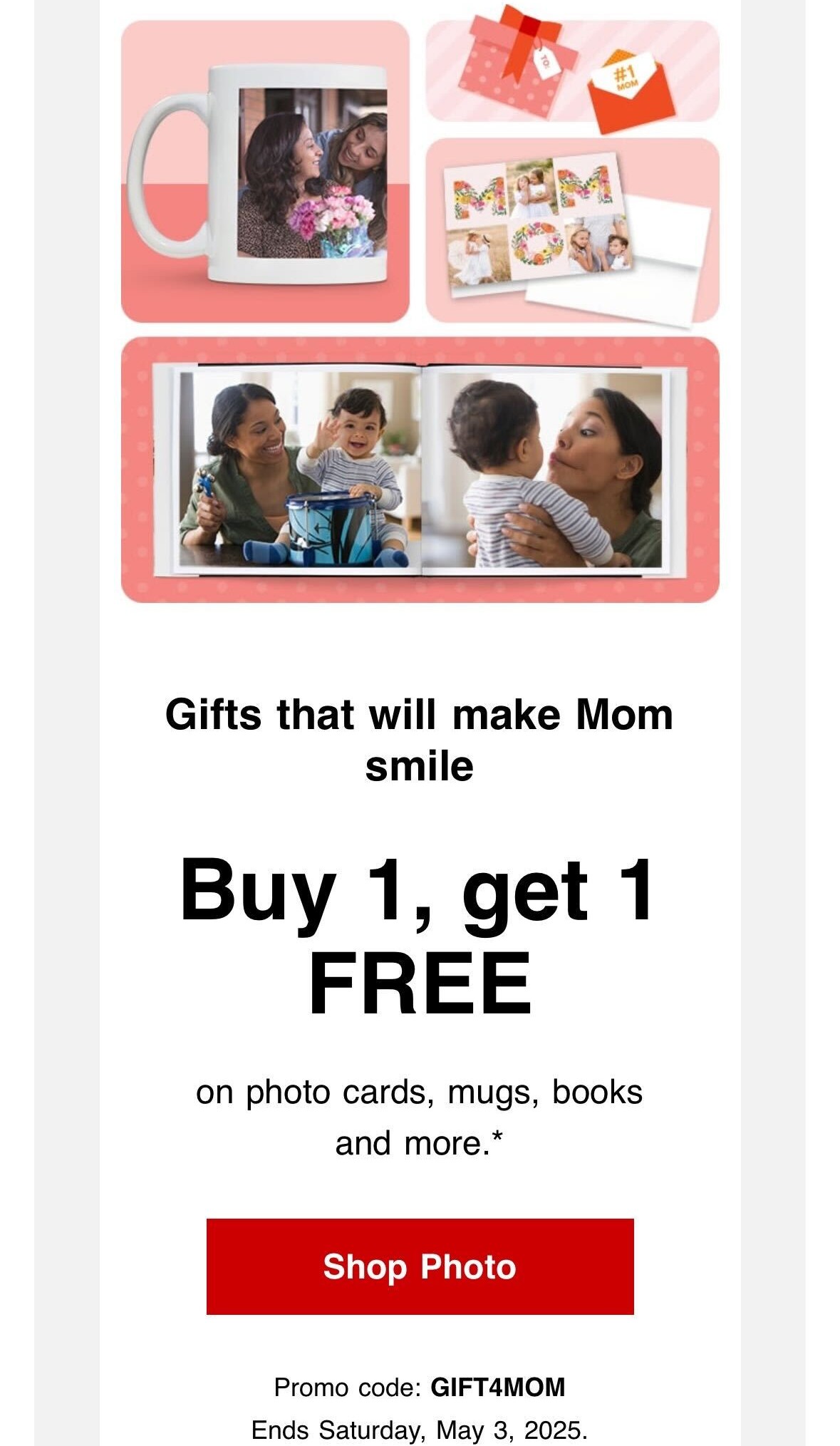Tap the Shop Photo button

[x=420, y=1266]
